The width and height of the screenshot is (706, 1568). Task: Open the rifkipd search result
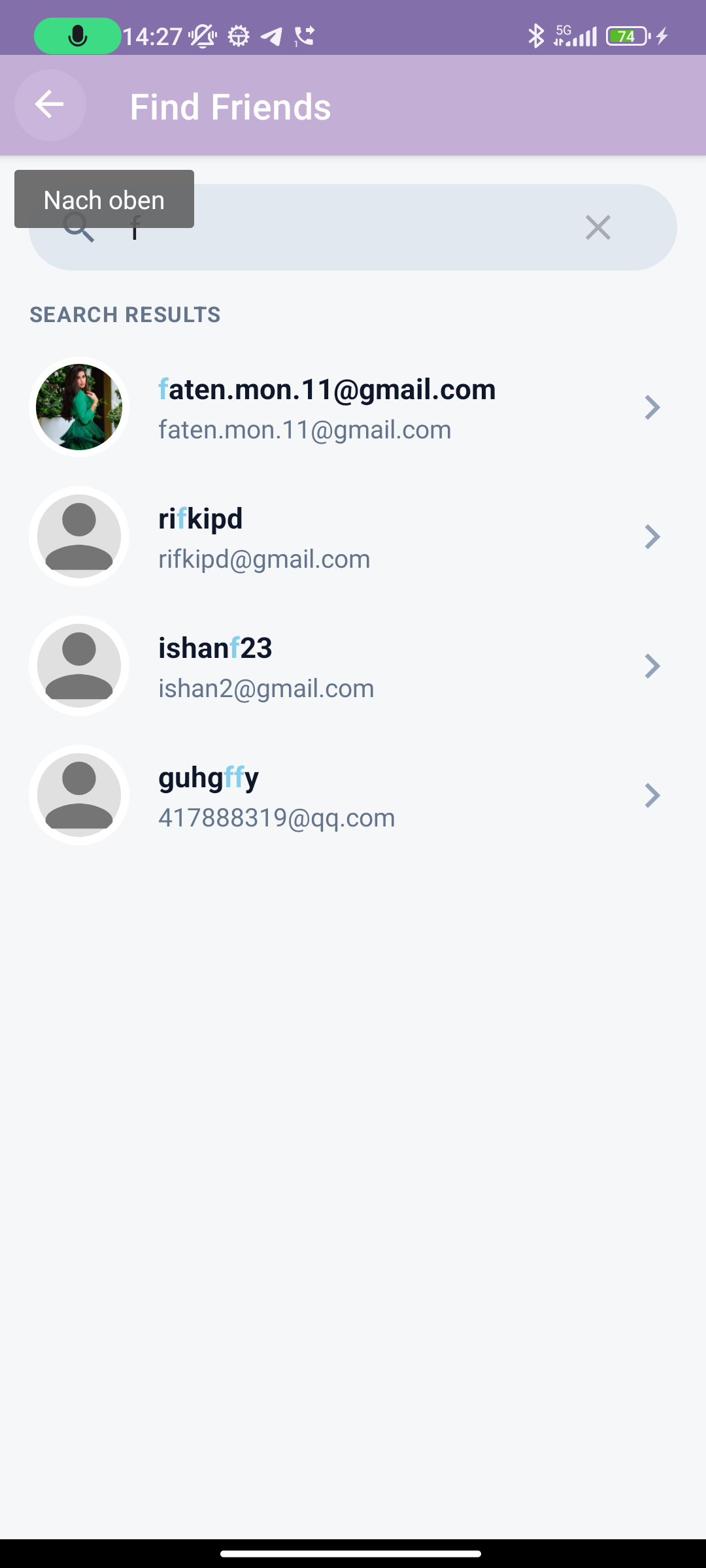click(x=353, y=536)
